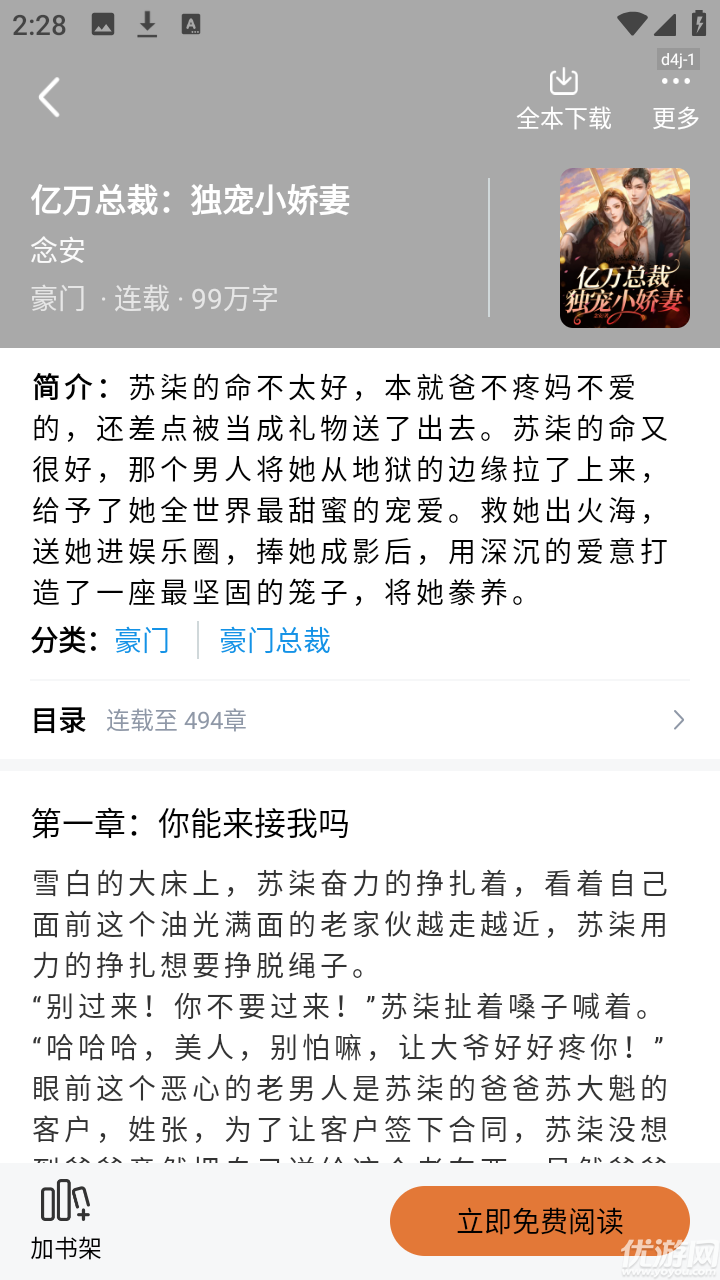Tap the back arrow to exit book page

coord(49,97)
